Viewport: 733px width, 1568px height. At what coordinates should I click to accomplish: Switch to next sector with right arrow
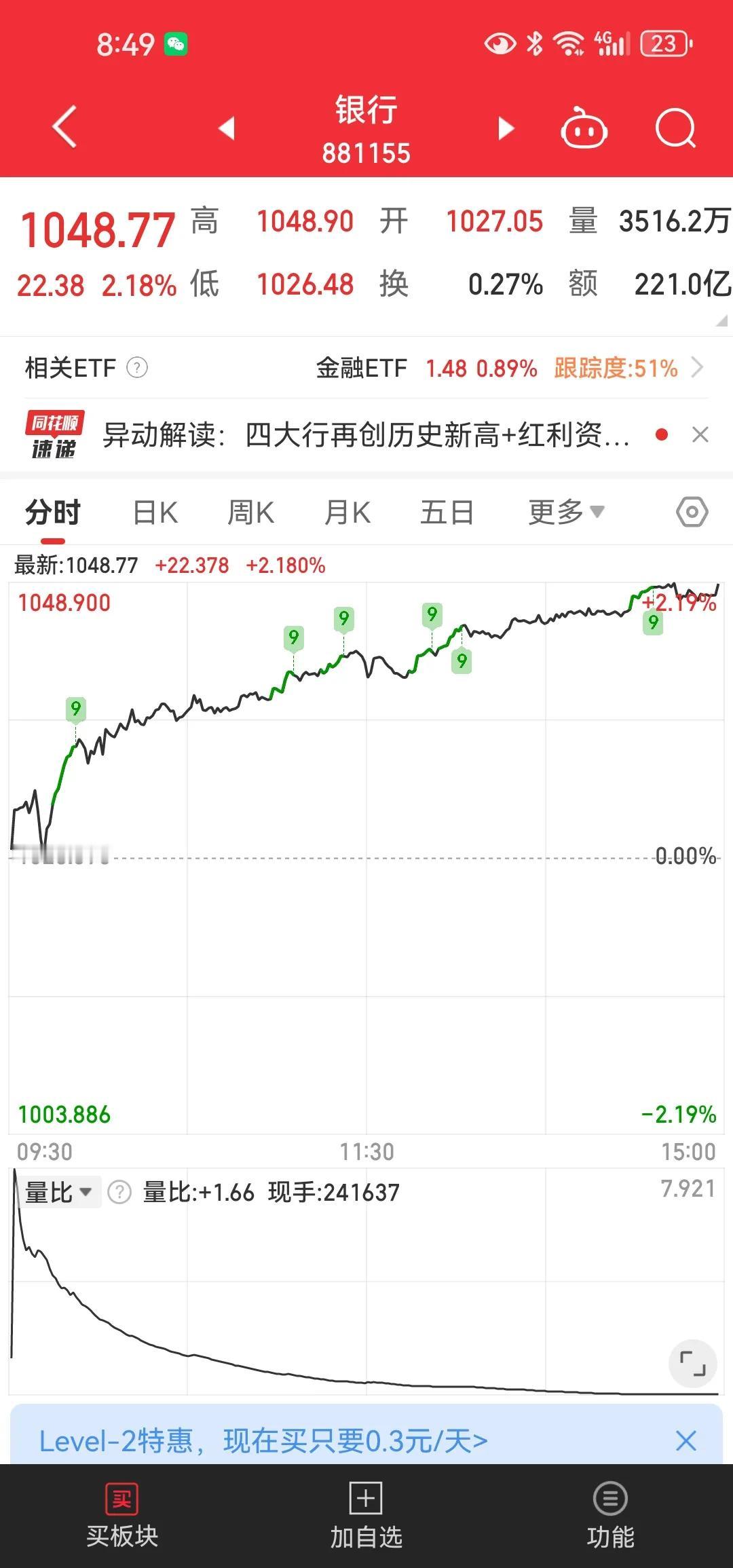point(505,129)
